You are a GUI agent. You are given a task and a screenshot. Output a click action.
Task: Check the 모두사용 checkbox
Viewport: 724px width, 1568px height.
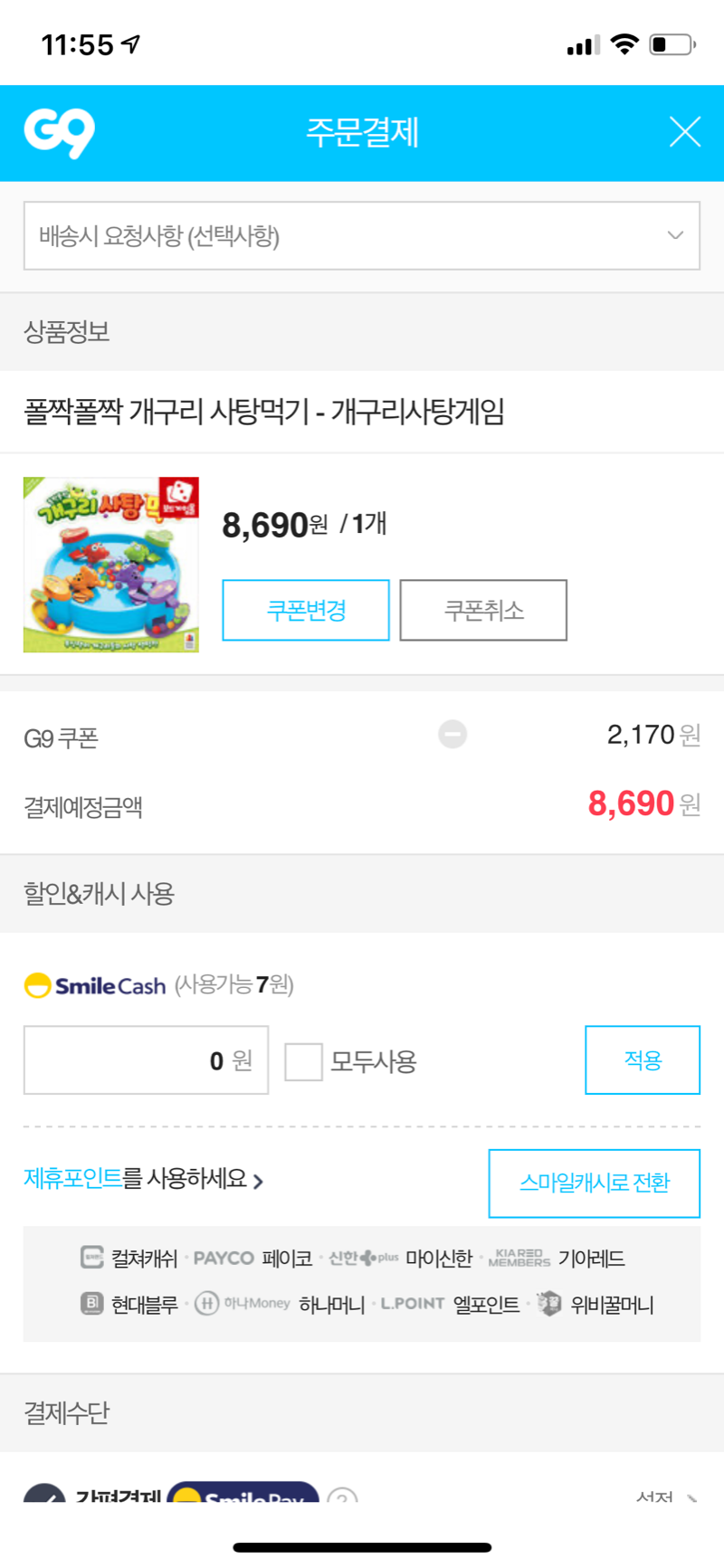click(x=304, y=1061)
